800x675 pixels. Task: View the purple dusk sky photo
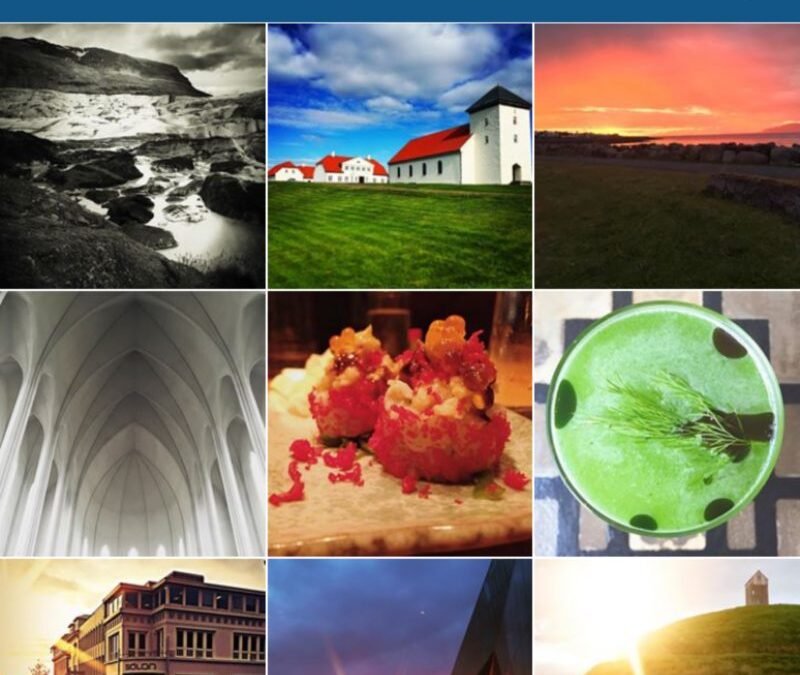tap(399, 617)
